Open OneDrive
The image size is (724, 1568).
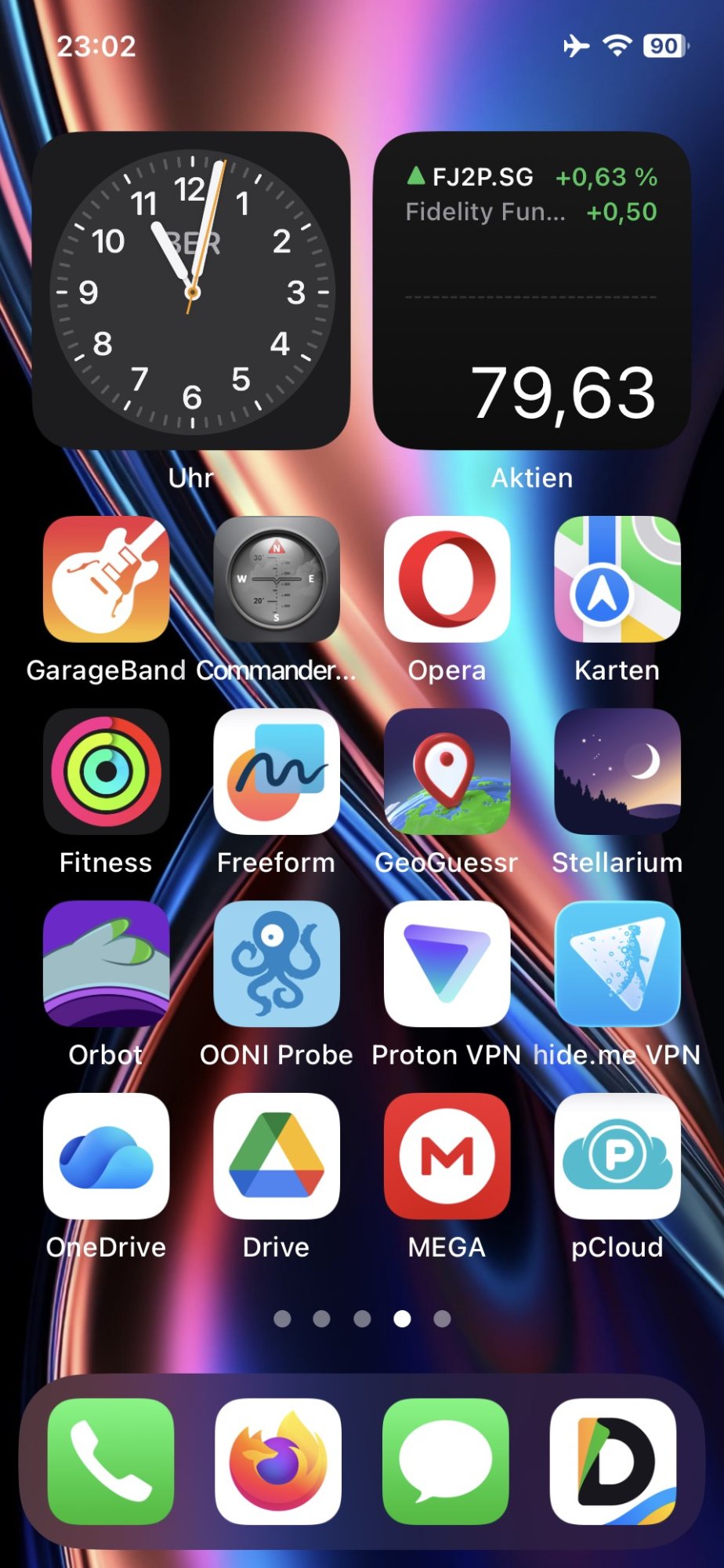click(107, 1156)
